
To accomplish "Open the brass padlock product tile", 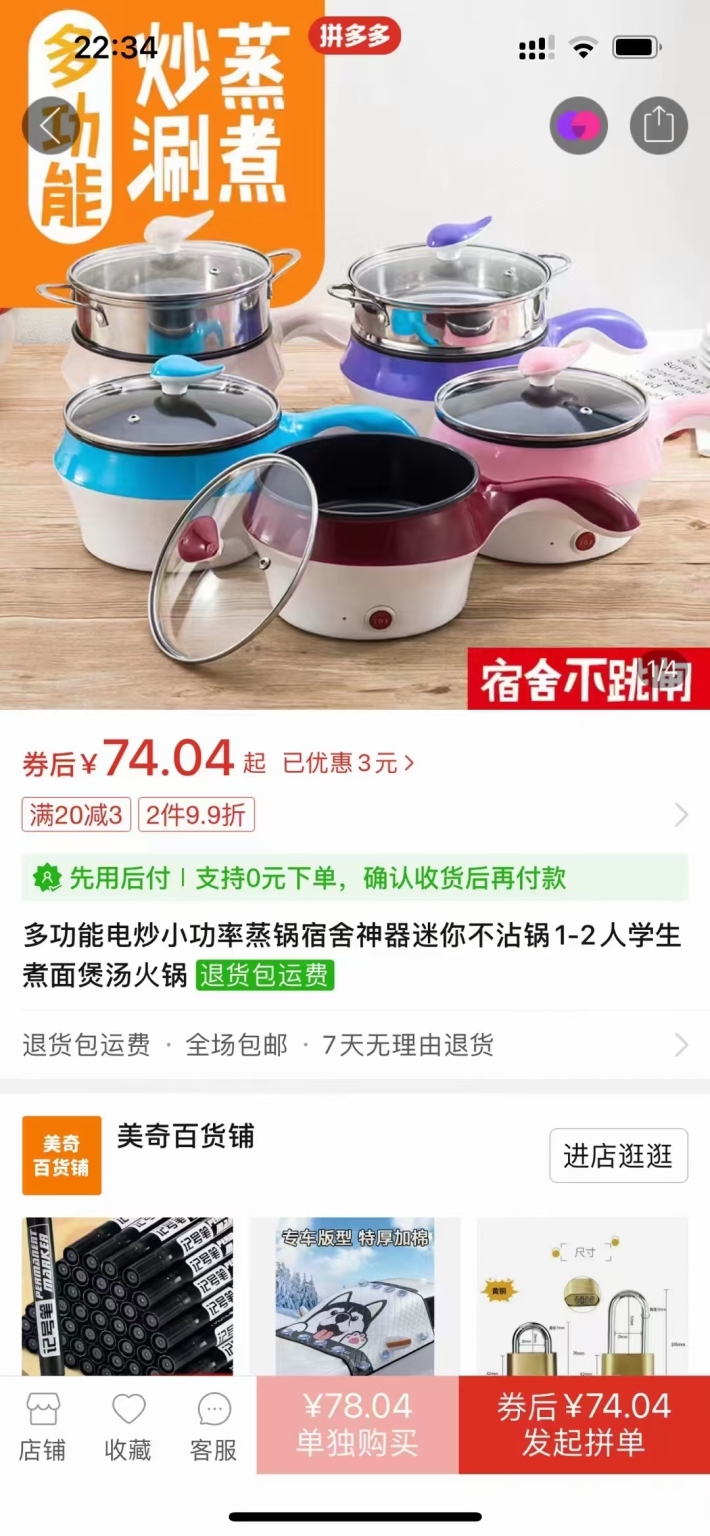I will 582,1295.
